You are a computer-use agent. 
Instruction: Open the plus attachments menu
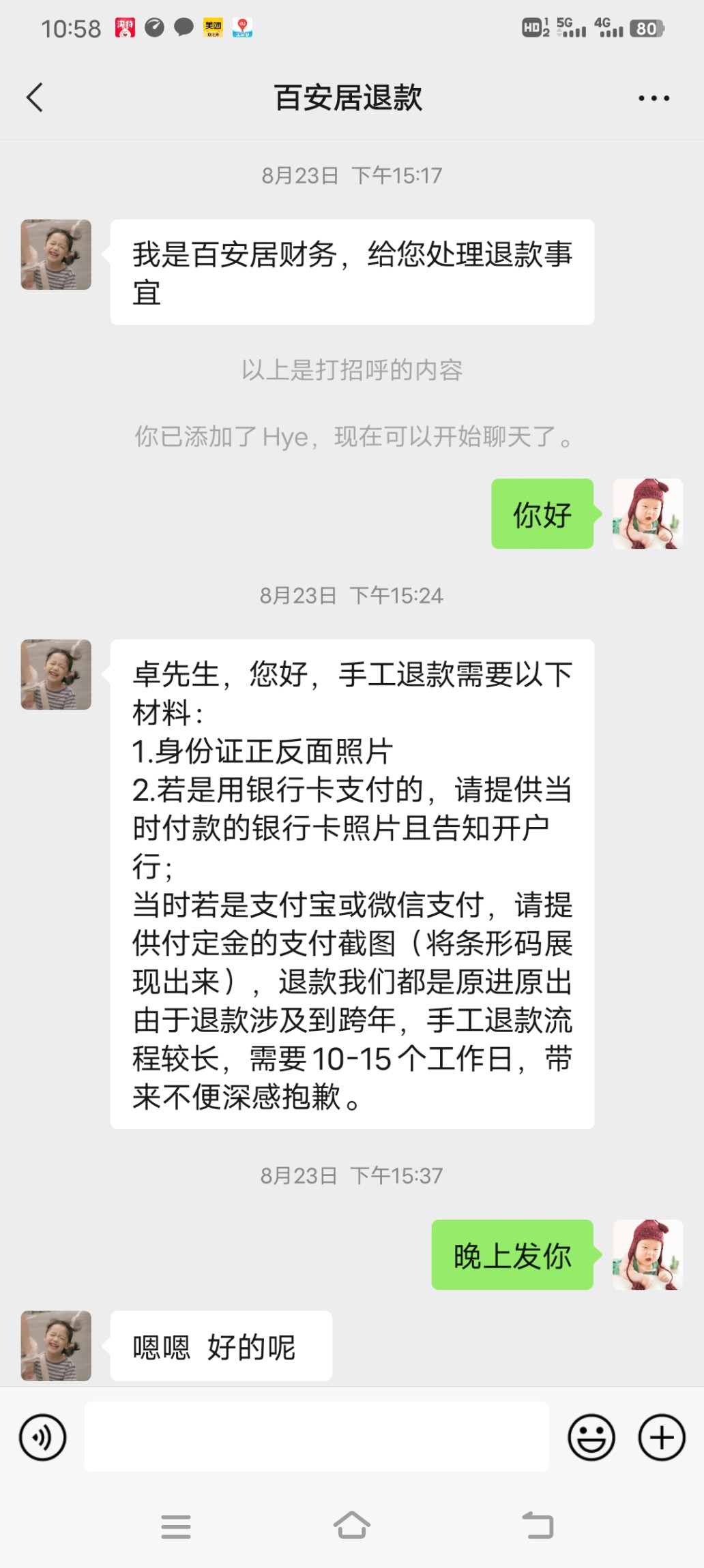tap(661, 1437)
